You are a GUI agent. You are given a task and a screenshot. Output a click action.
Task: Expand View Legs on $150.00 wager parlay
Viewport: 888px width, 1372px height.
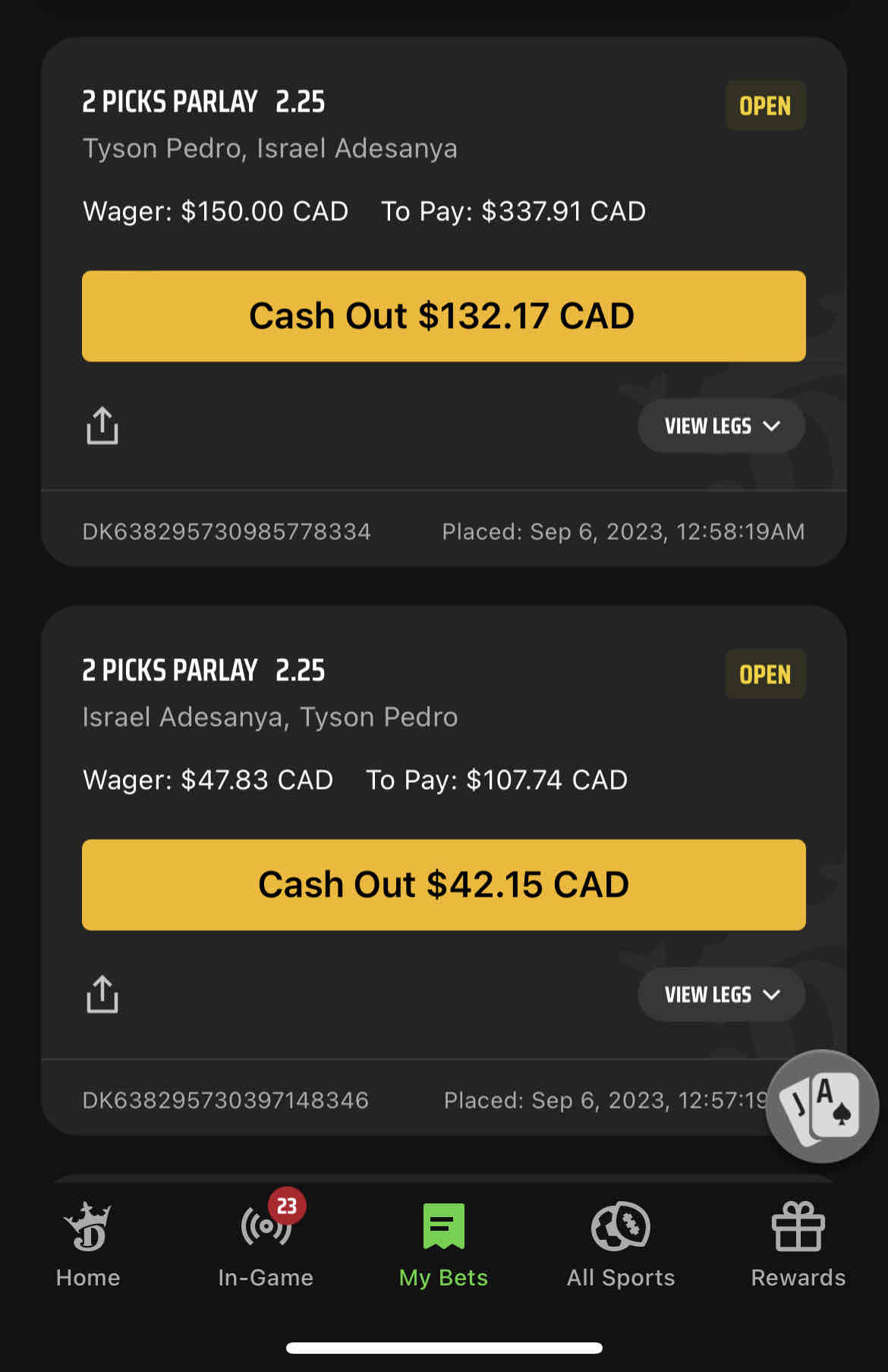721,426
